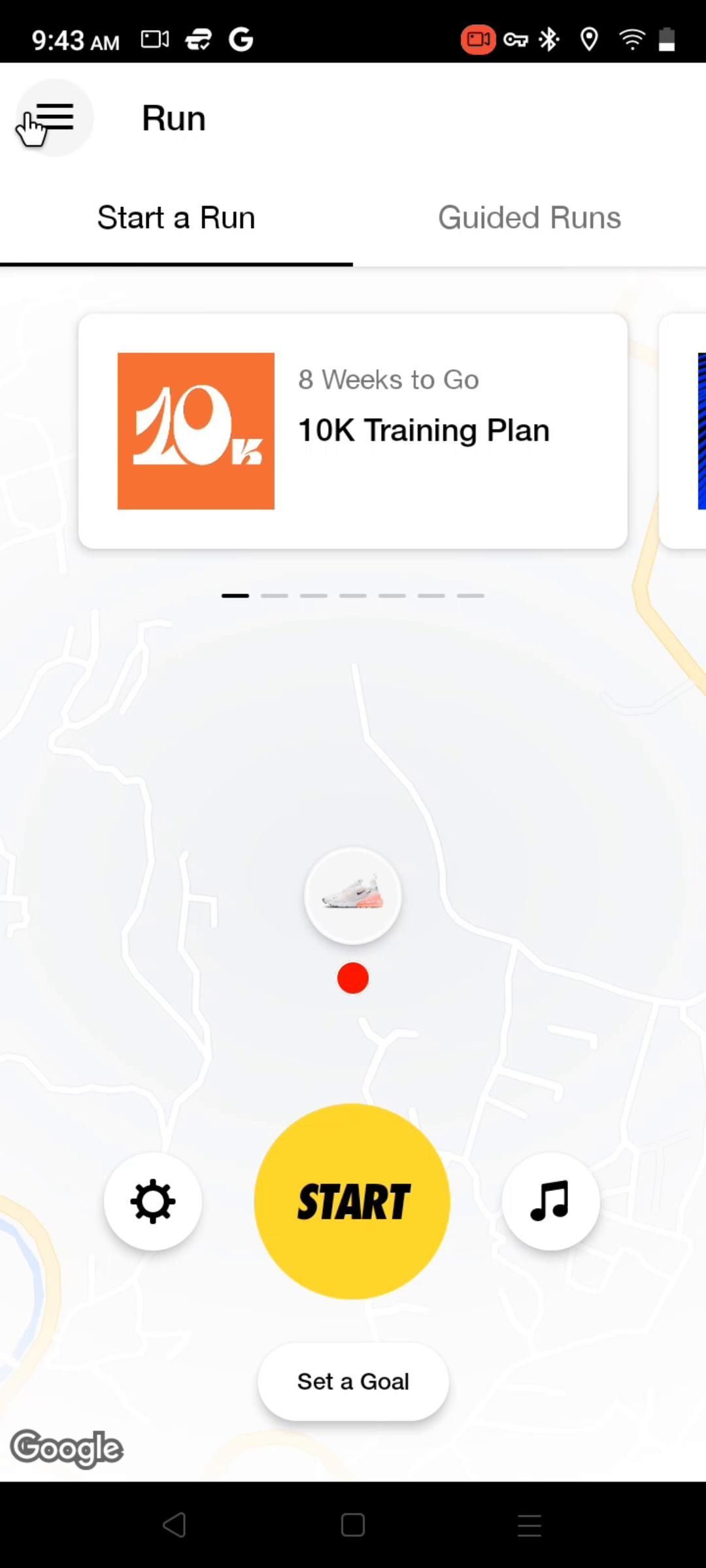Tap the Set a Goal button
The image size is (706, 1568).
(353, 1381)
